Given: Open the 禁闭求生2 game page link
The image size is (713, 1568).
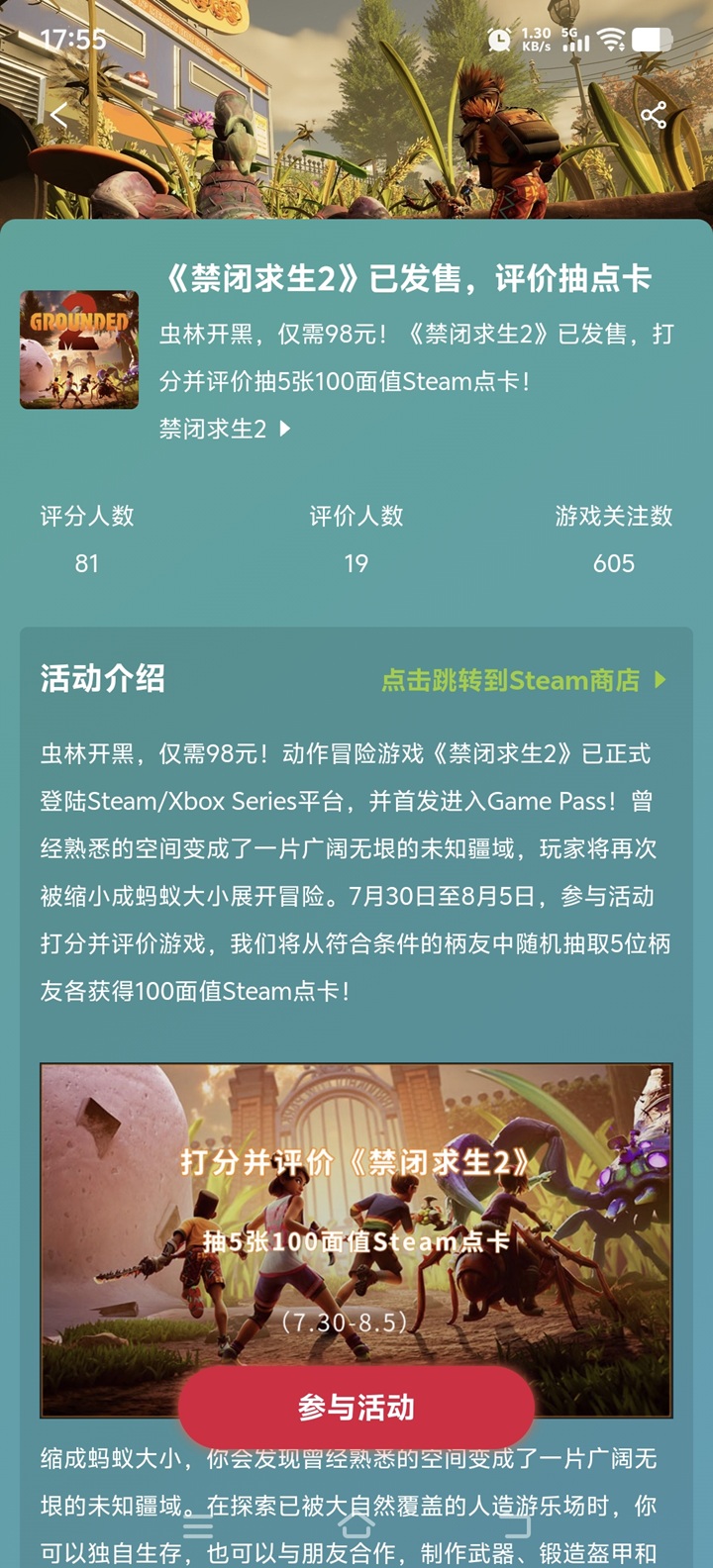Looking at the screenshot, I should (224, 429).
